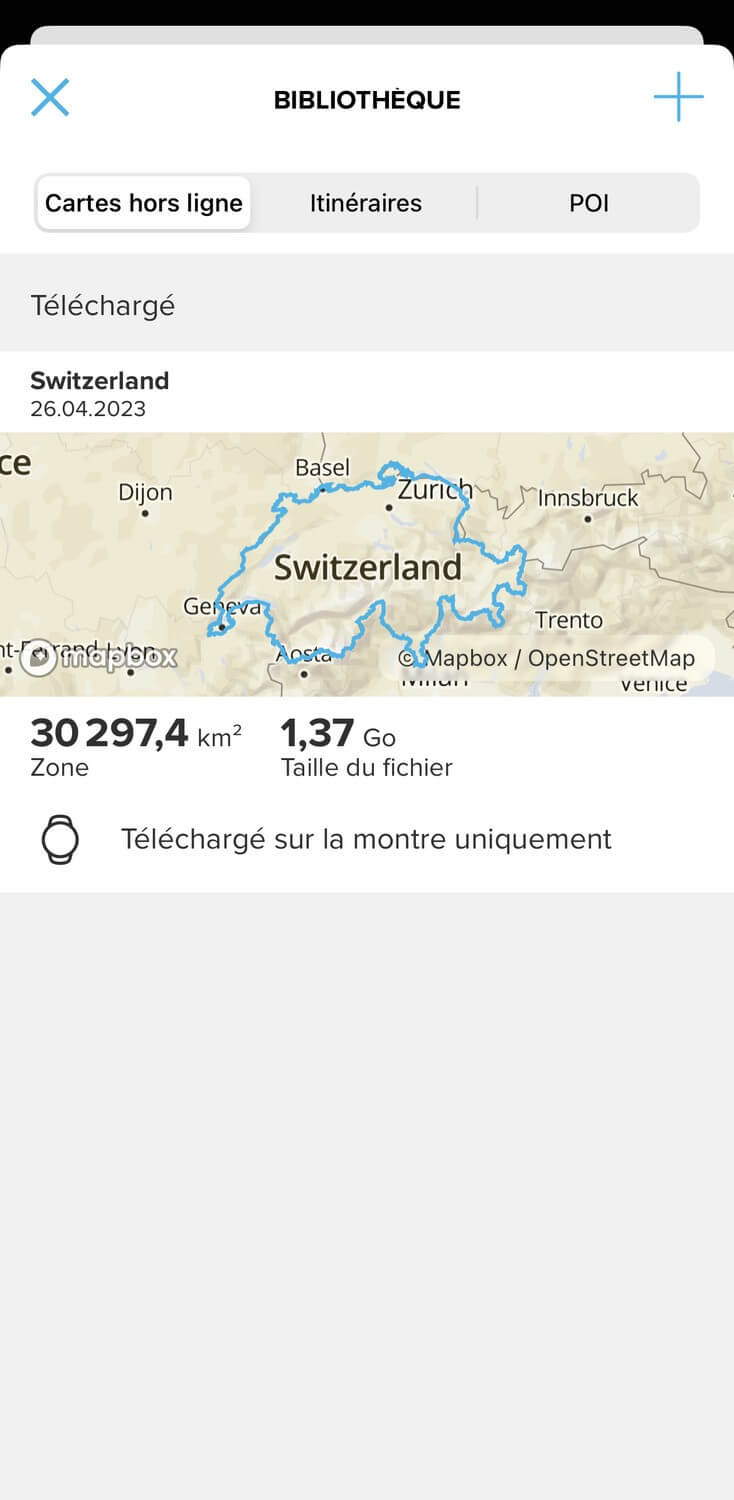This screenshot has height=1500, width=734.
Task: Close the Bibliothèque screen
Action: click(49, 98)
